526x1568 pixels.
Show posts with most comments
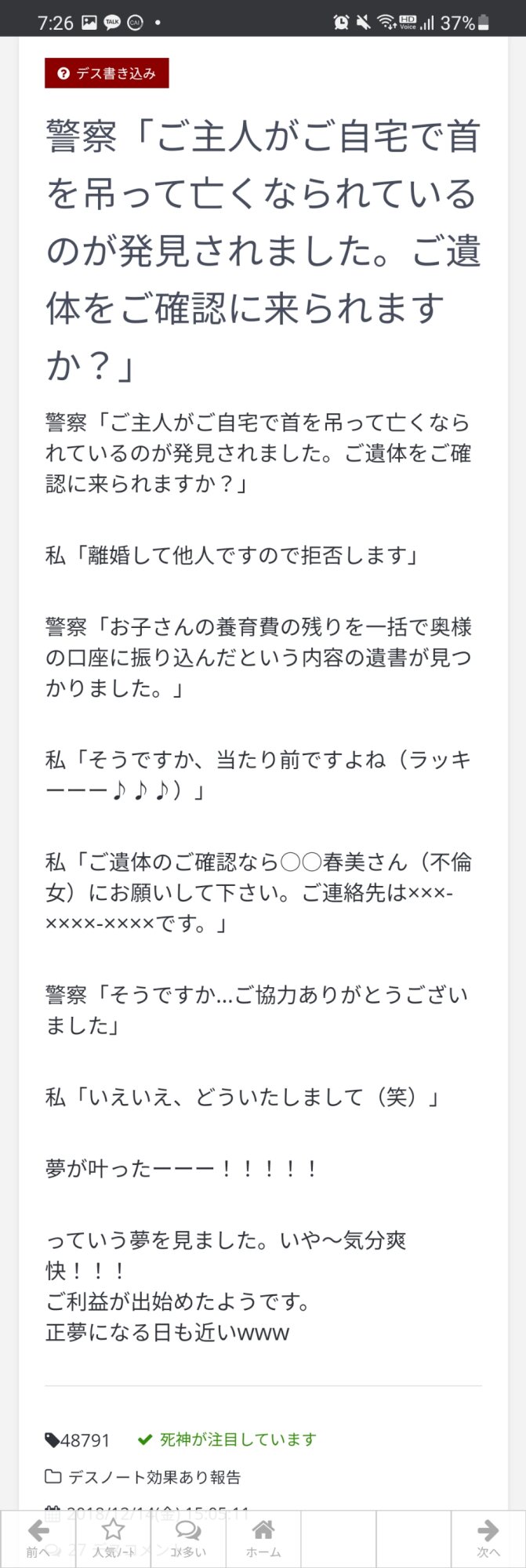click(188, 1538)
